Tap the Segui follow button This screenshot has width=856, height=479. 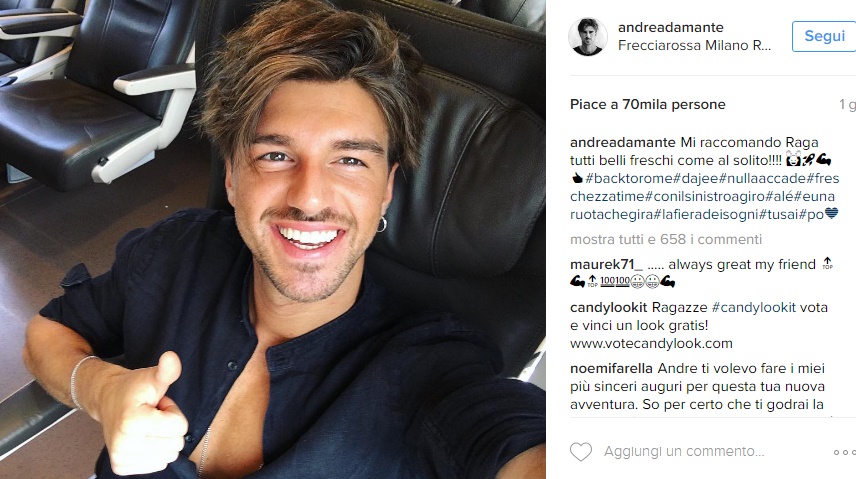[x=823, y=36]
